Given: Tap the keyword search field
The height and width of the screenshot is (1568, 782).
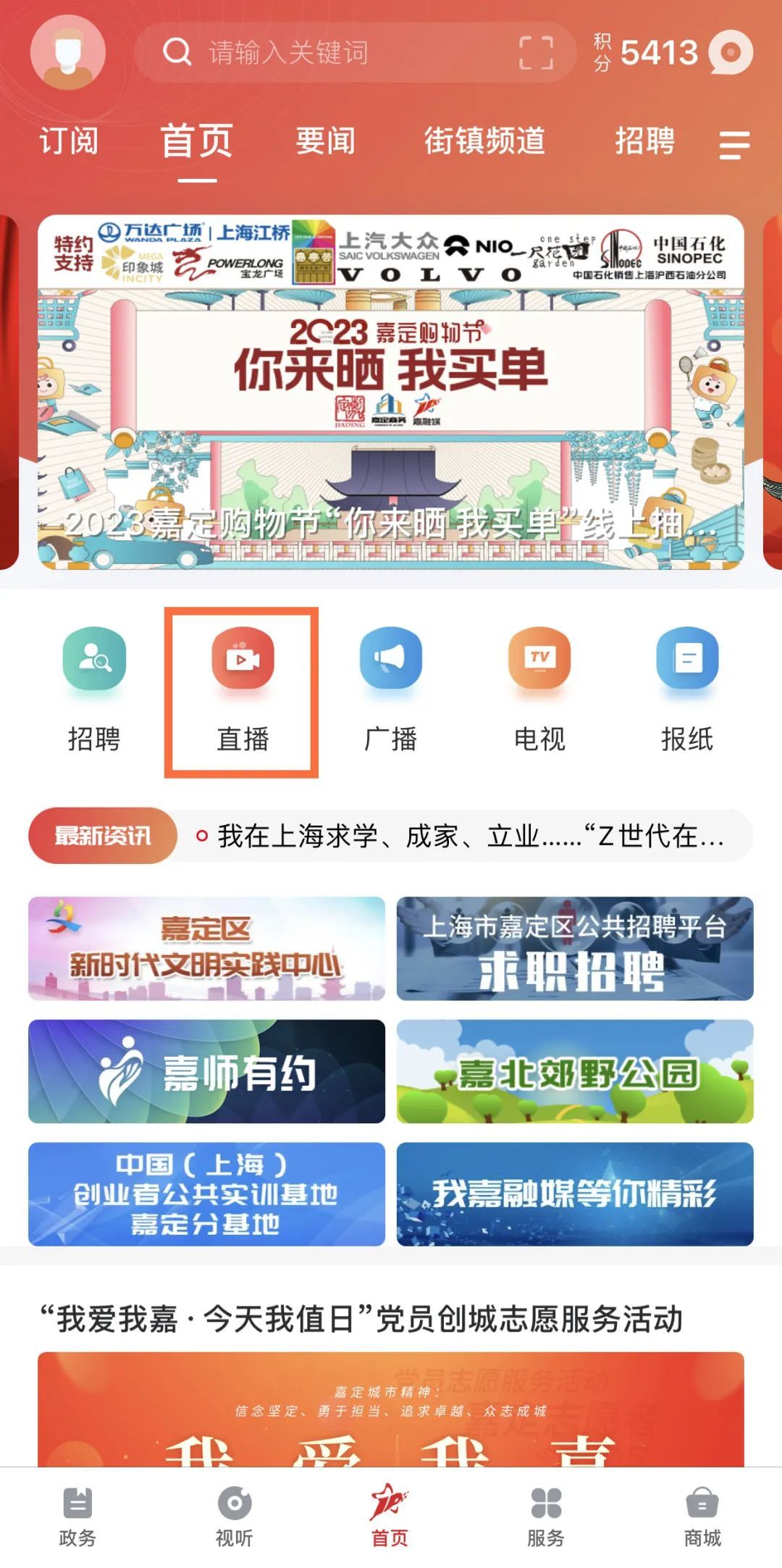Looking at the screenshot, I should 326,52.
